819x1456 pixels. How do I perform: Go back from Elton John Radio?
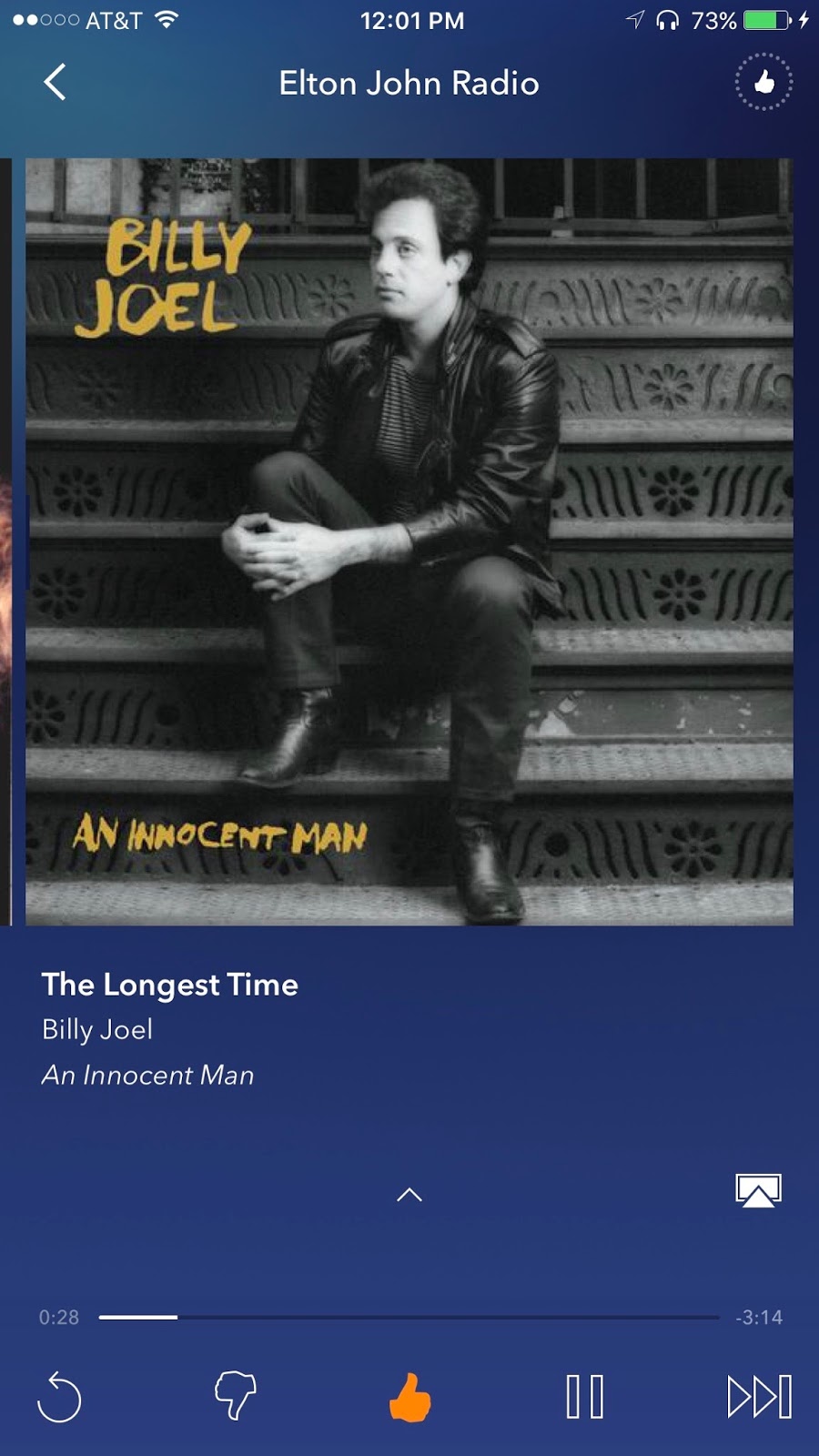(x=55, y=82)
